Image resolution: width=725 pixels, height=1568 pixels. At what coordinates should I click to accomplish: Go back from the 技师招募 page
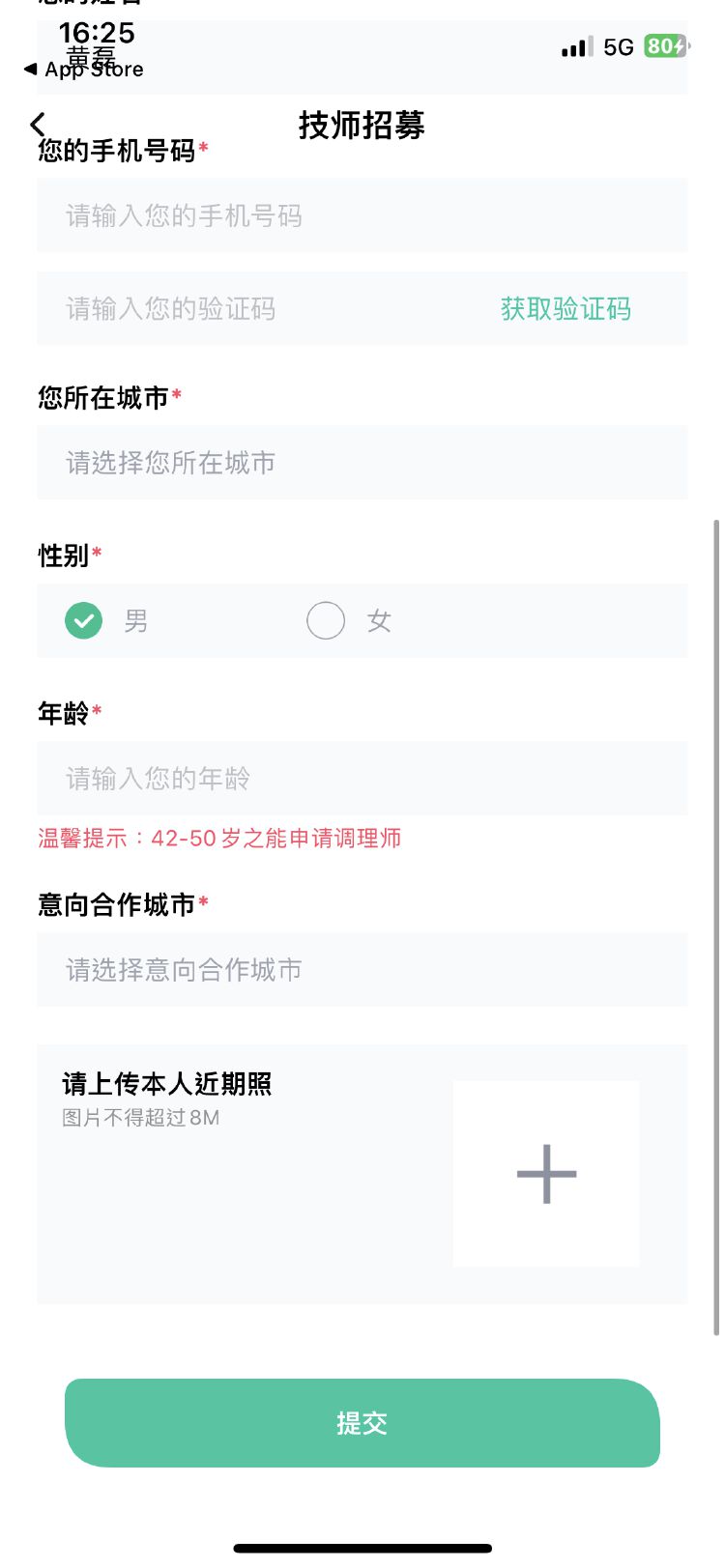39,124
